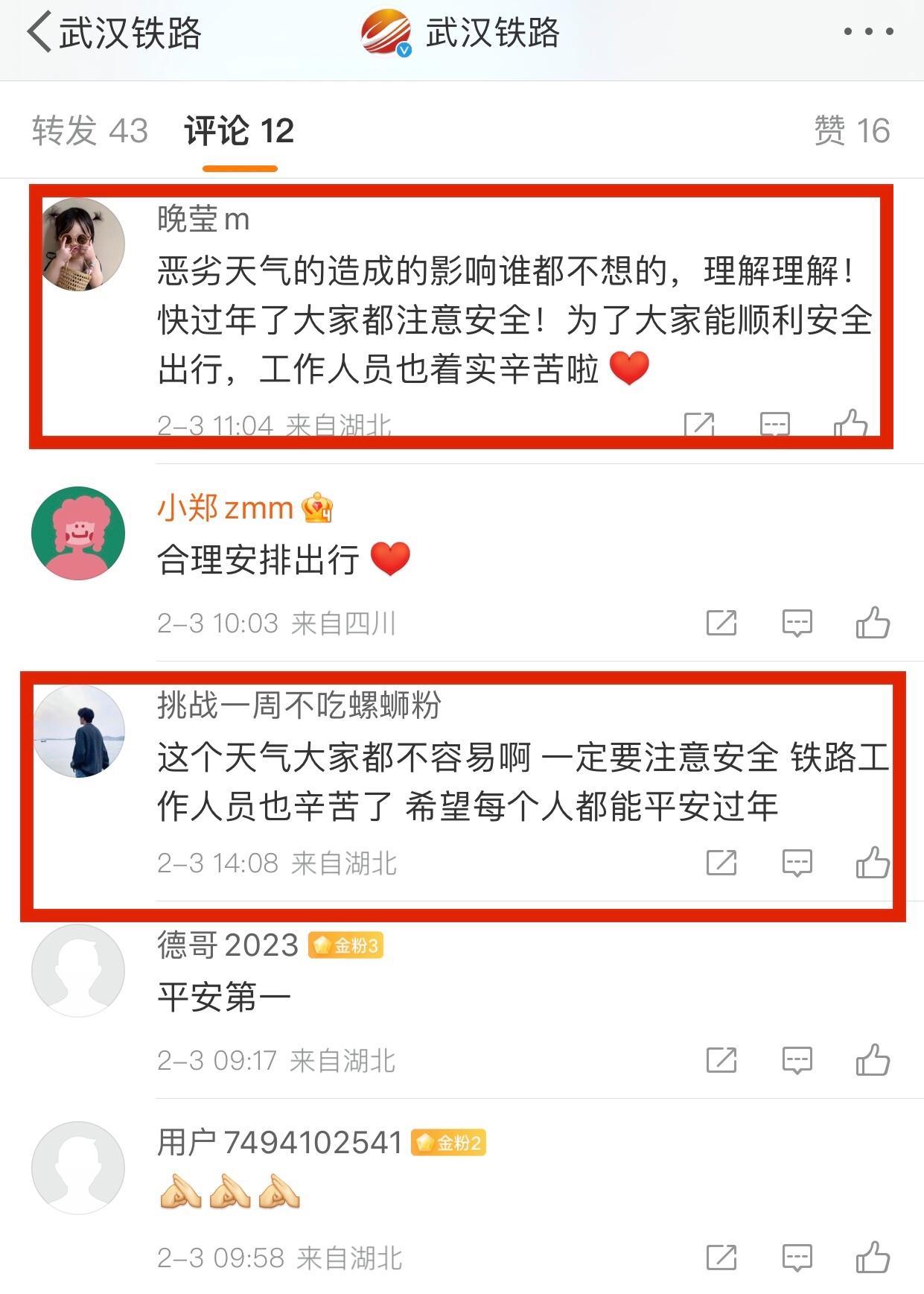Switch to the 转发 43 tab
The image size is (924, 1294).
[x=90, y=131]
